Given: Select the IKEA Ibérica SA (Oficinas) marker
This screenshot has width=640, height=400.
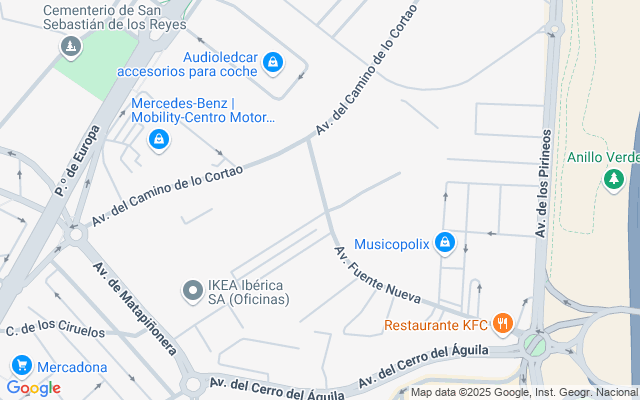Looking at the screenshot, I should click(192, 291).
